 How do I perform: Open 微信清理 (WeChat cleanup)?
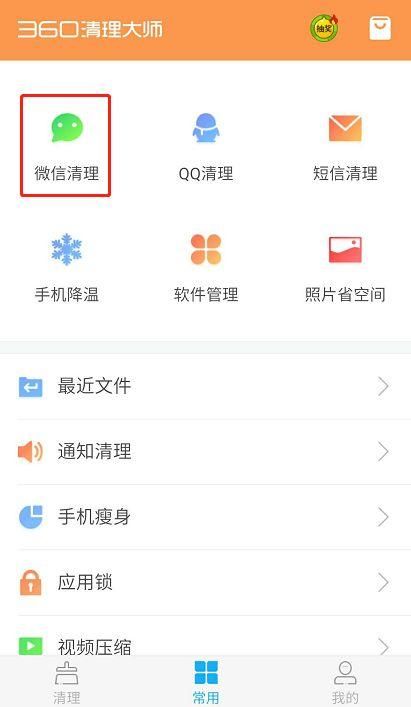coord(67,147)
